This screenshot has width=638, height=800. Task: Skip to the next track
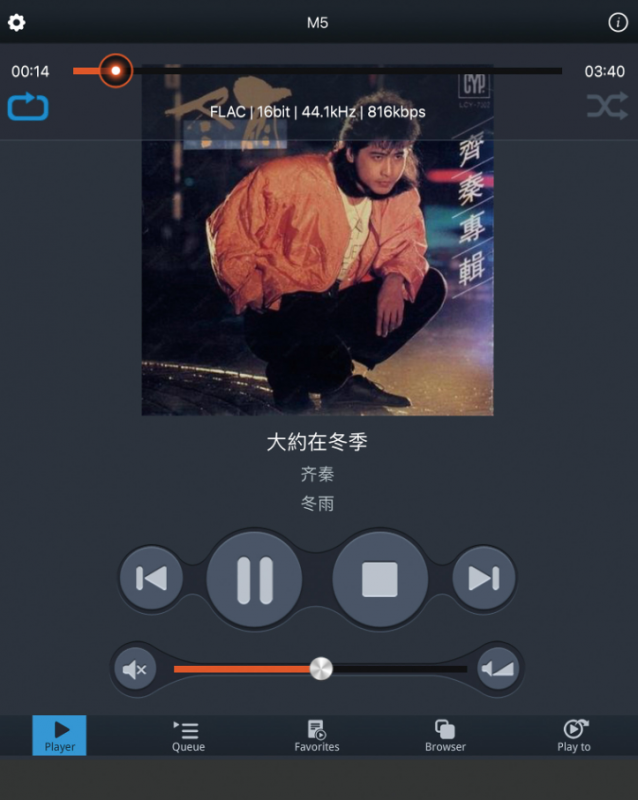[484, 578]
